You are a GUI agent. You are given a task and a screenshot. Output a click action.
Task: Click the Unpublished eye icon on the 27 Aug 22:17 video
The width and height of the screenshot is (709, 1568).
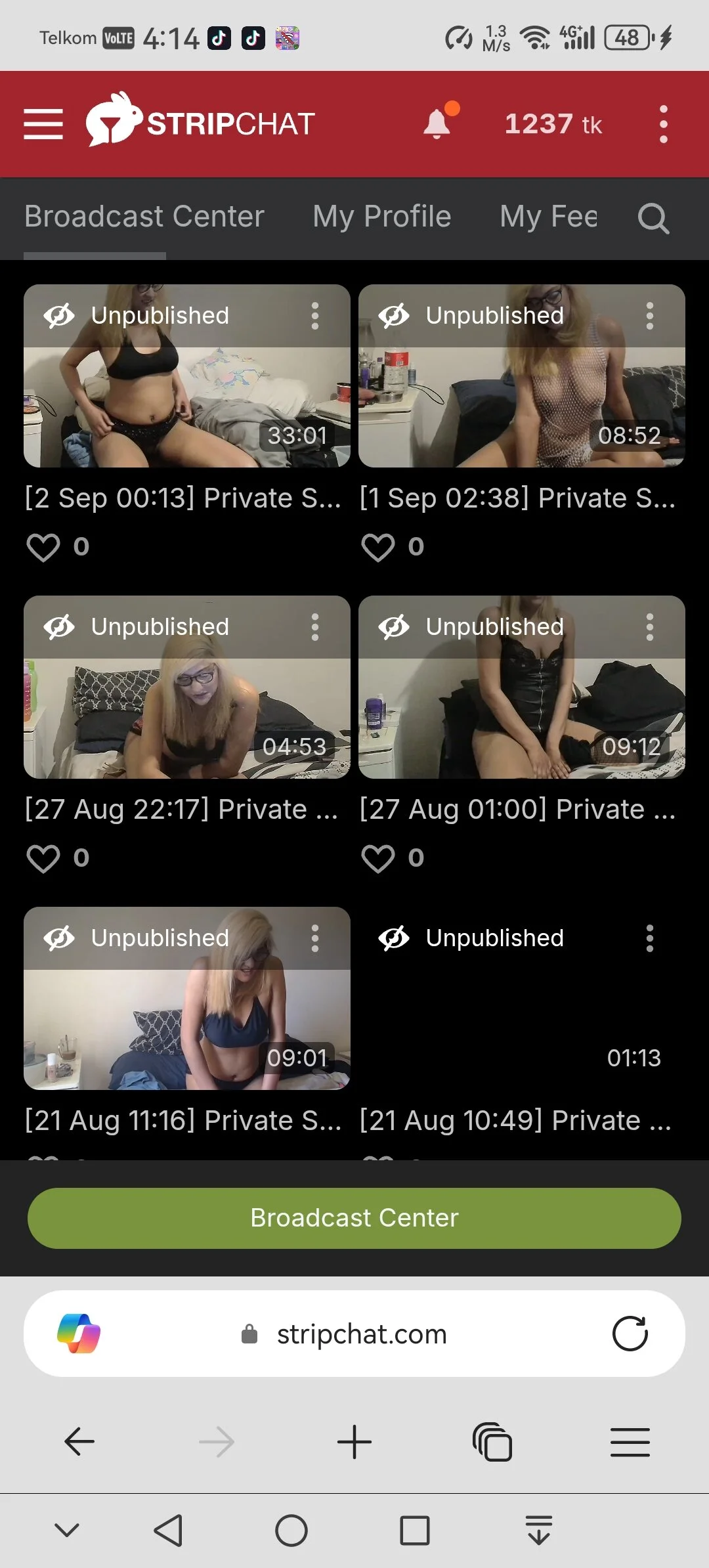[60, 626]
